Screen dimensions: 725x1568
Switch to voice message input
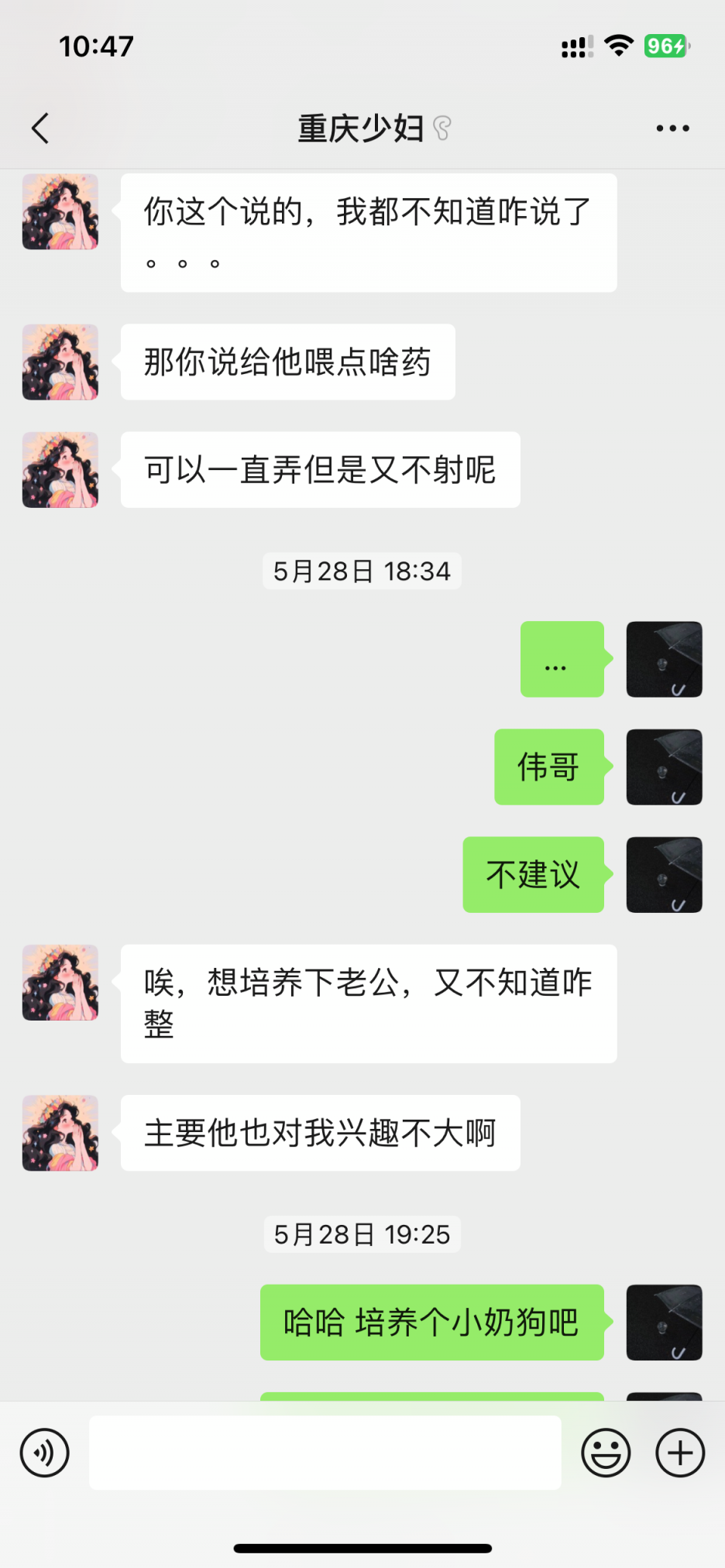44,1453
